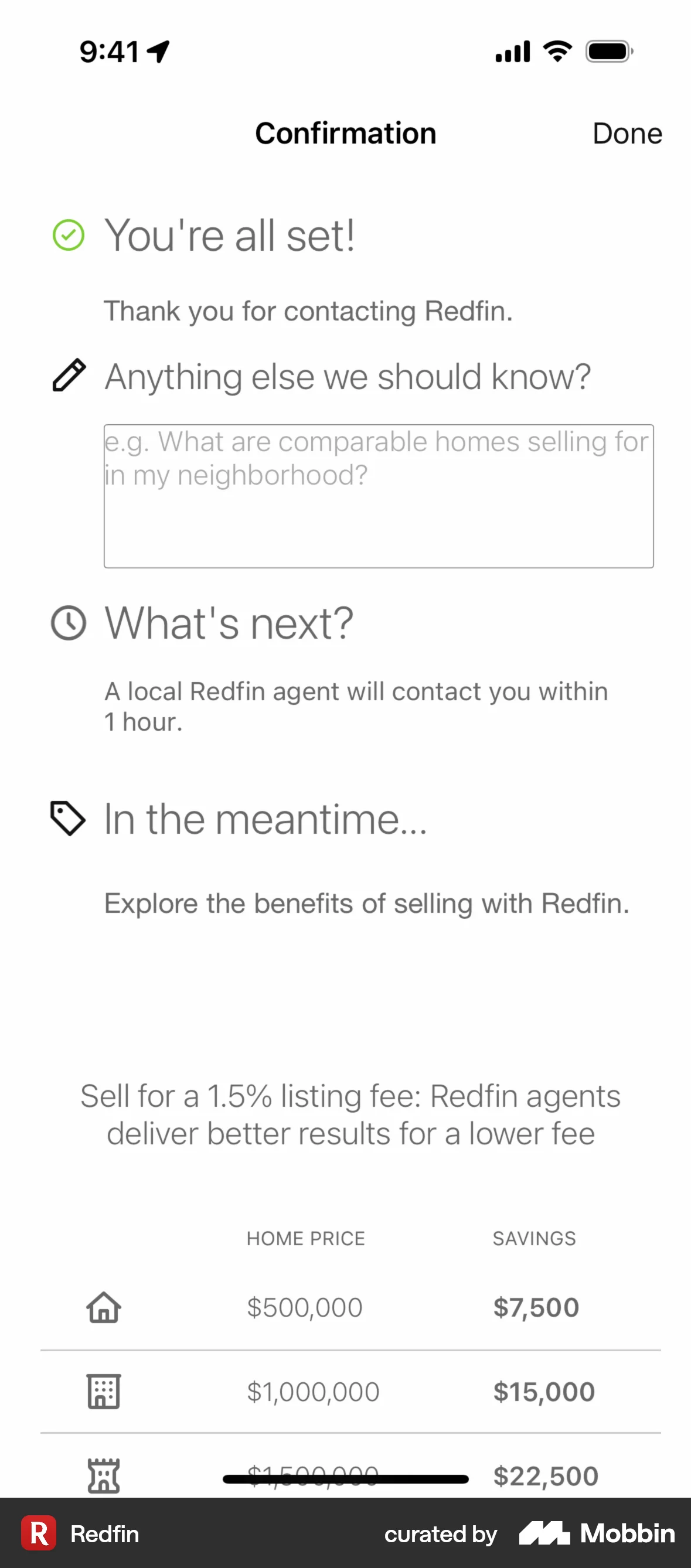691x1568 pixels.
Task: Select the pencil edit icon
Action: [x=68, y=376]
